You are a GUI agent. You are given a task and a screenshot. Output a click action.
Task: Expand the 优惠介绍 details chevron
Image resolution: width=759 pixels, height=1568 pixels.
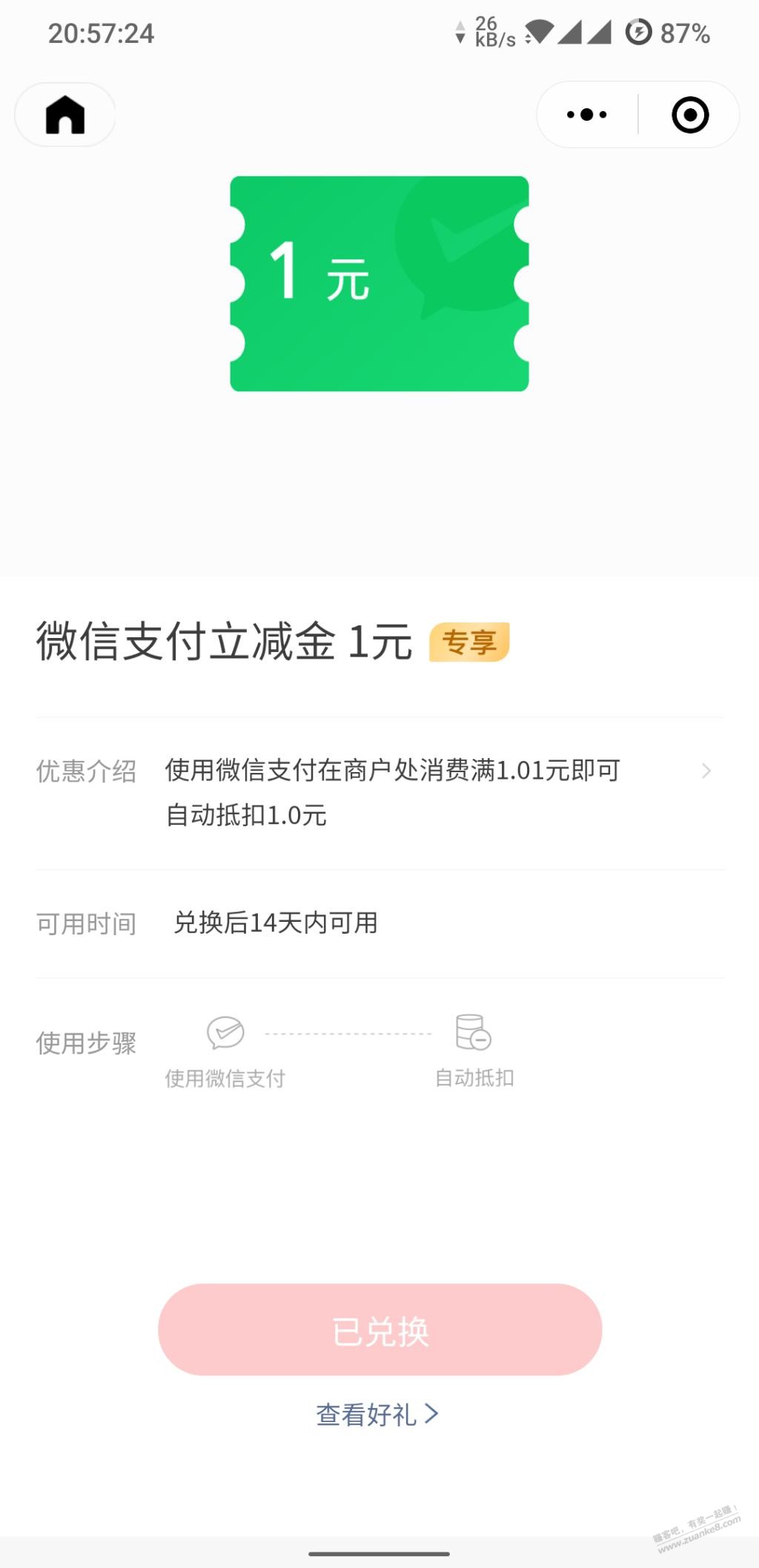click(x=706, y=771)
